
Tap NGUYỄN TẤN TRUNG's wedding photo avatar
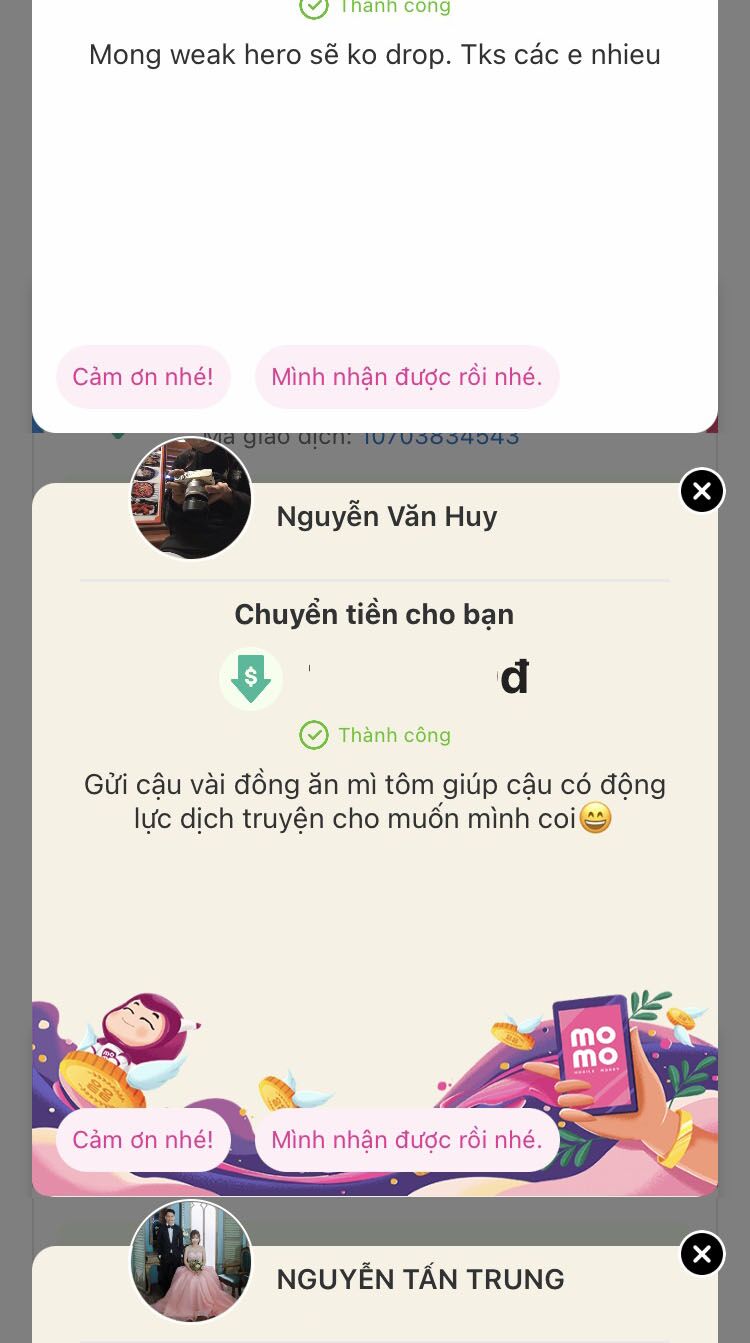tap(190, 1261)
